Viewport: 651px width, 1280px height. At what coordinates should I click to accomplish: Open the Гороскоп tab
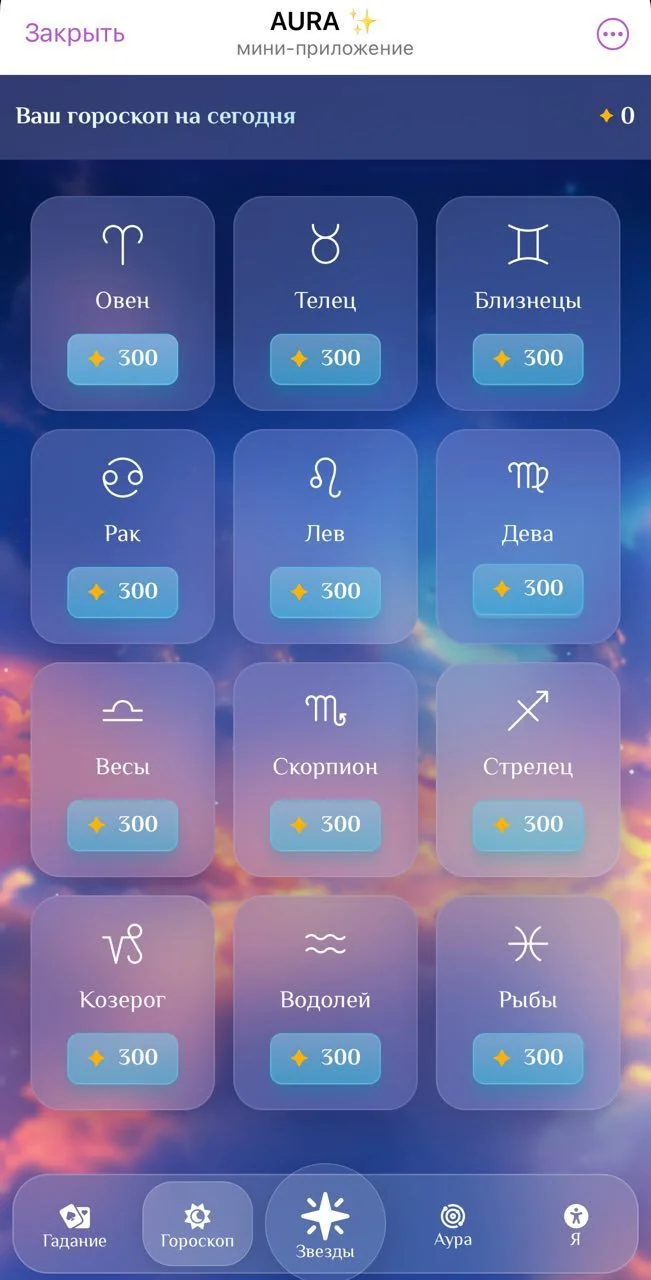coord(198,1225)
